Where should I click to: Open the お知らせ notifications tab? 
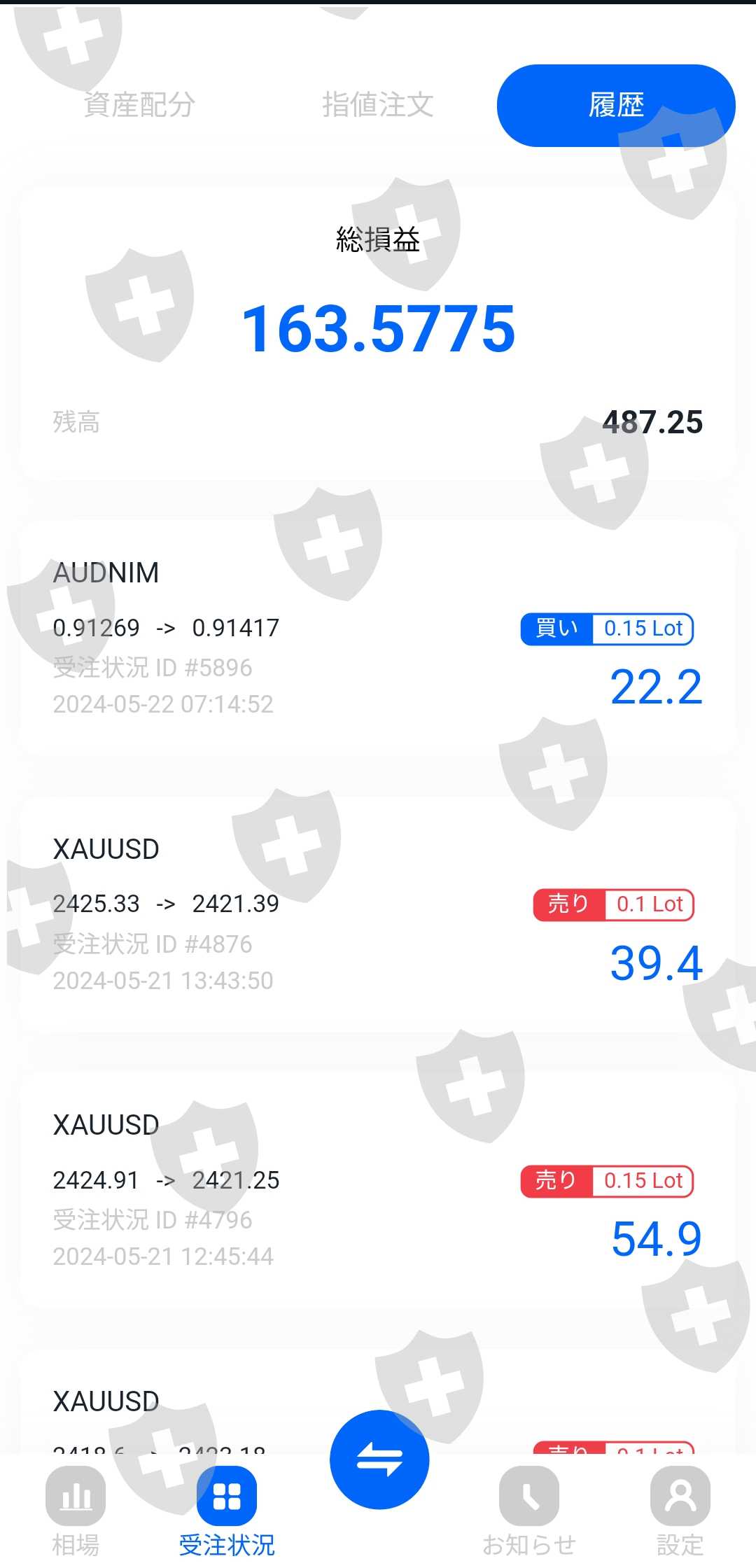pyautogui.click(x=529, y=1512)
